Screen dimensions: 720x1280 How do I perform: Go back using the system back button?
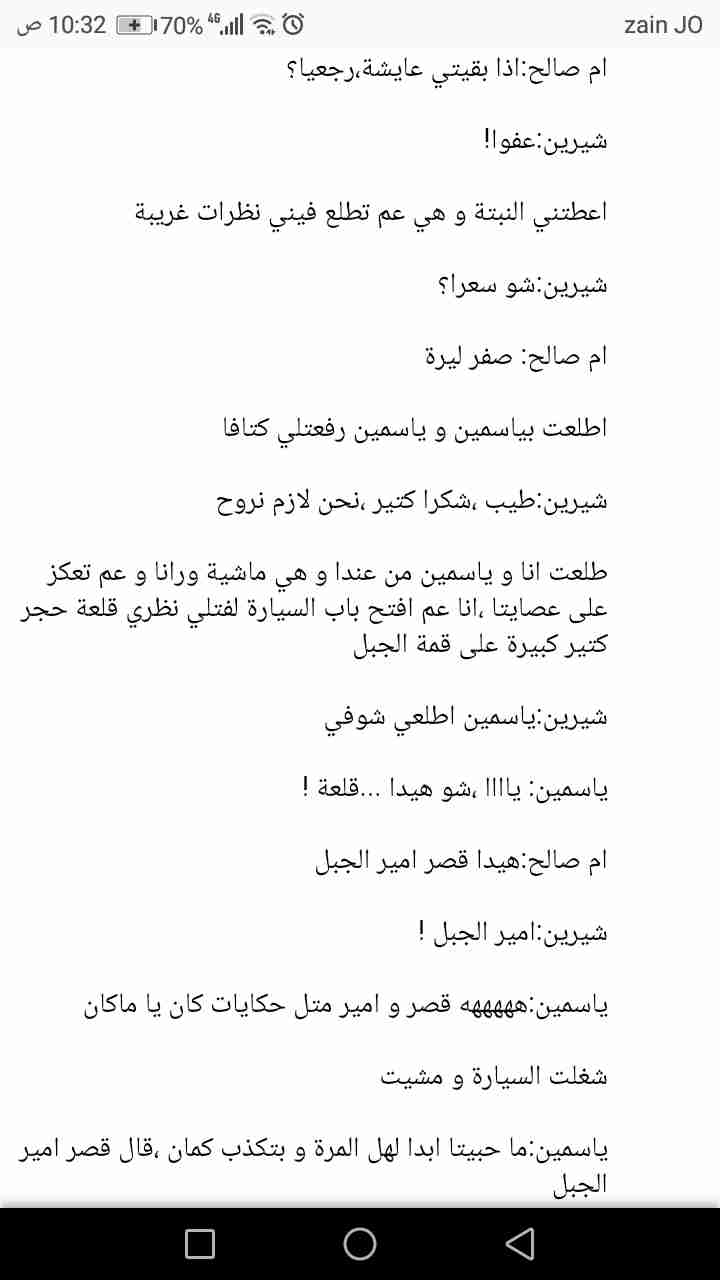520,1243
